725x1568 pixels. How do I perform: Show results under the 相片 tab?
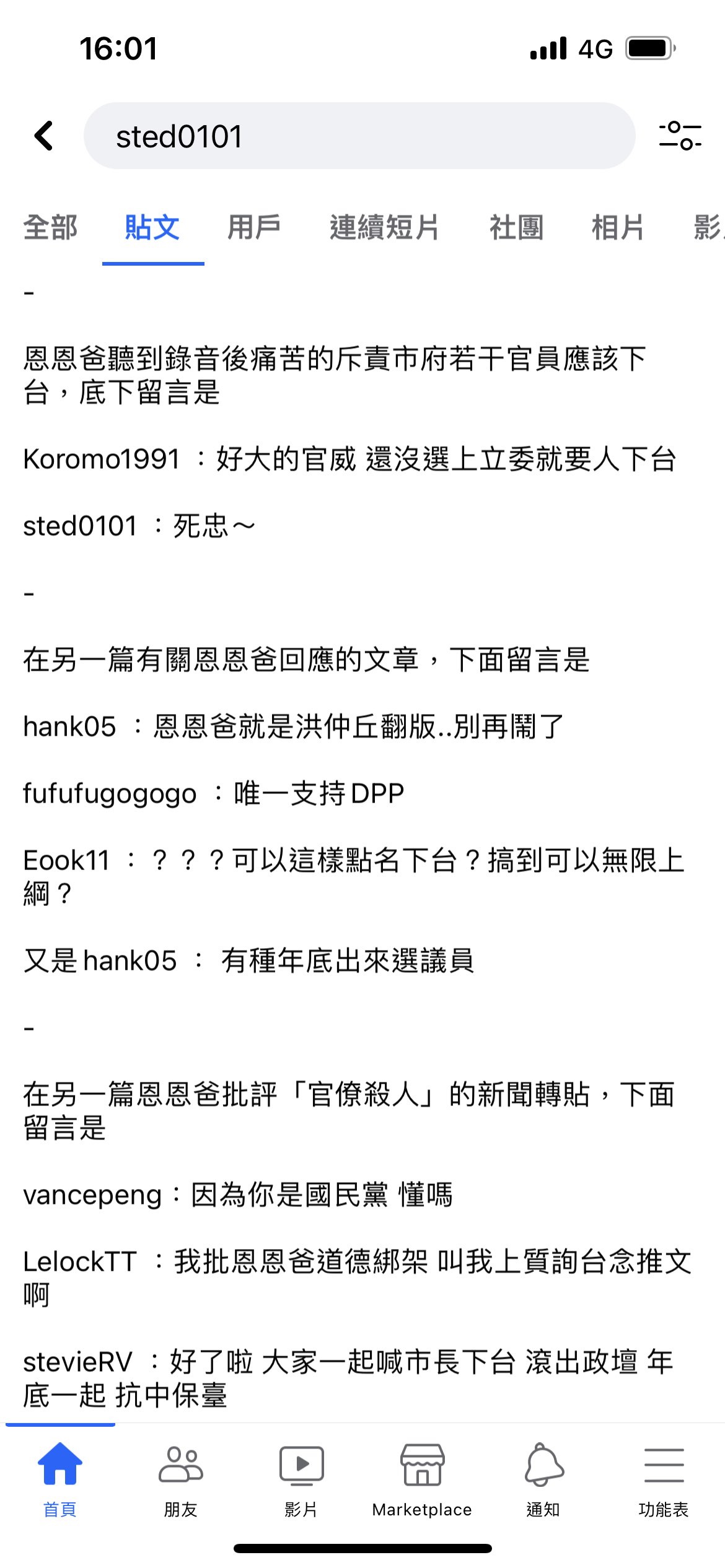click(618, 227)
